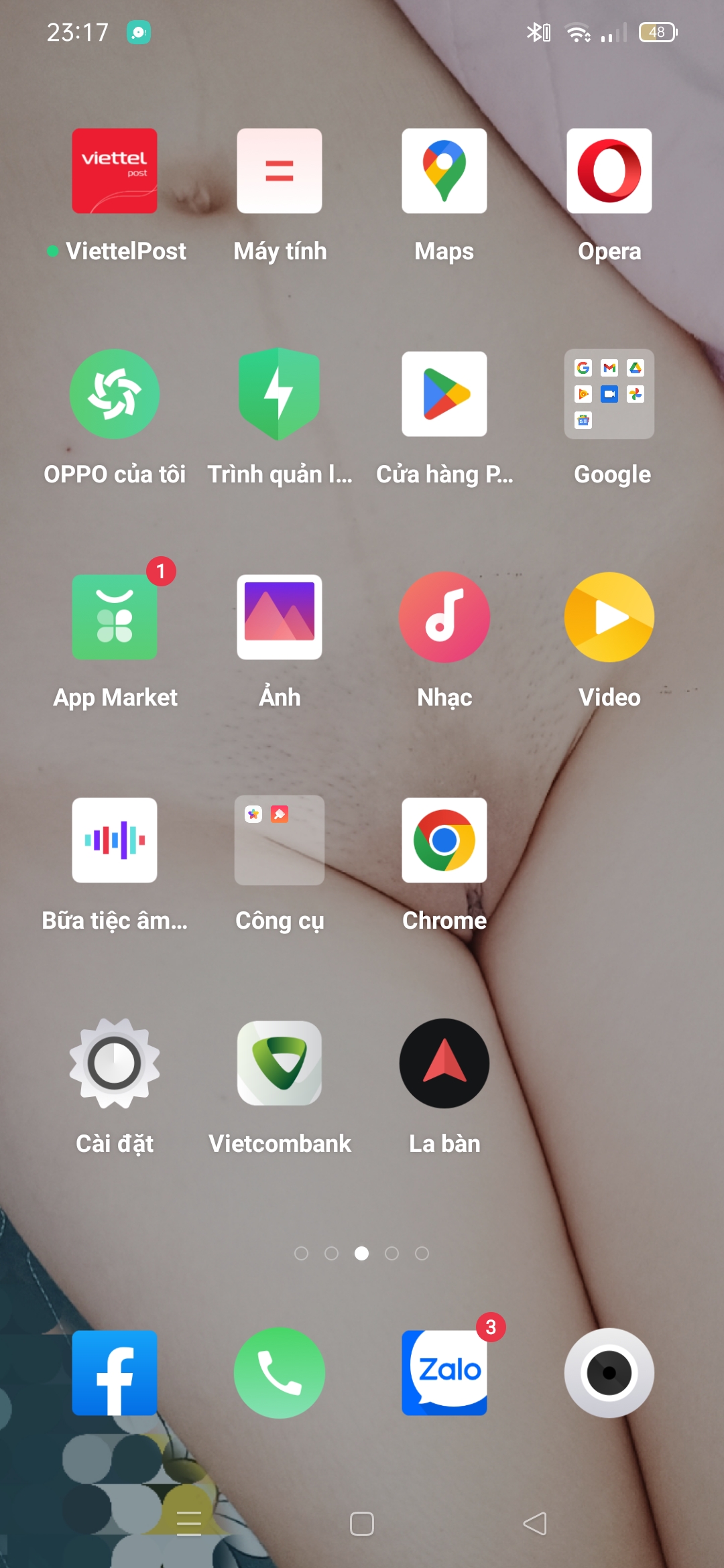The height and width of the screenshot is (1568, 724).
Task: Launch the Nhạc music app
Action: tap(444, 617)
